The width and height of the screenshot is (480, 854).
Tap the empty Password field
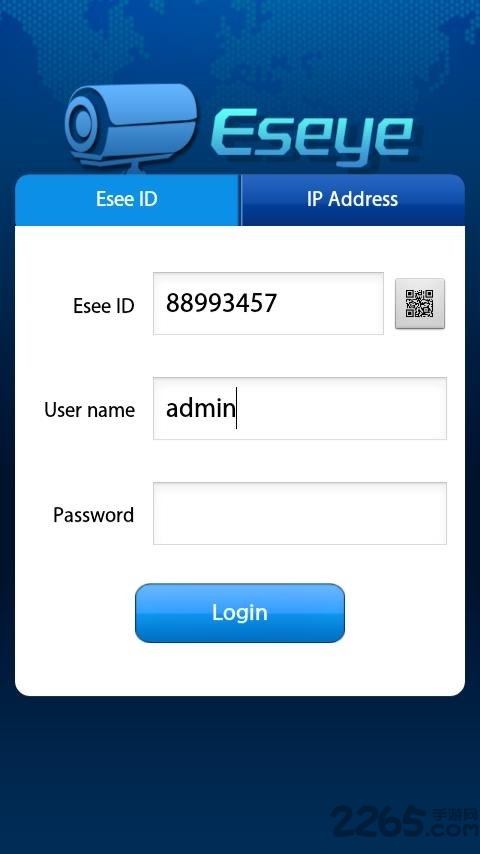coord(300,513)
